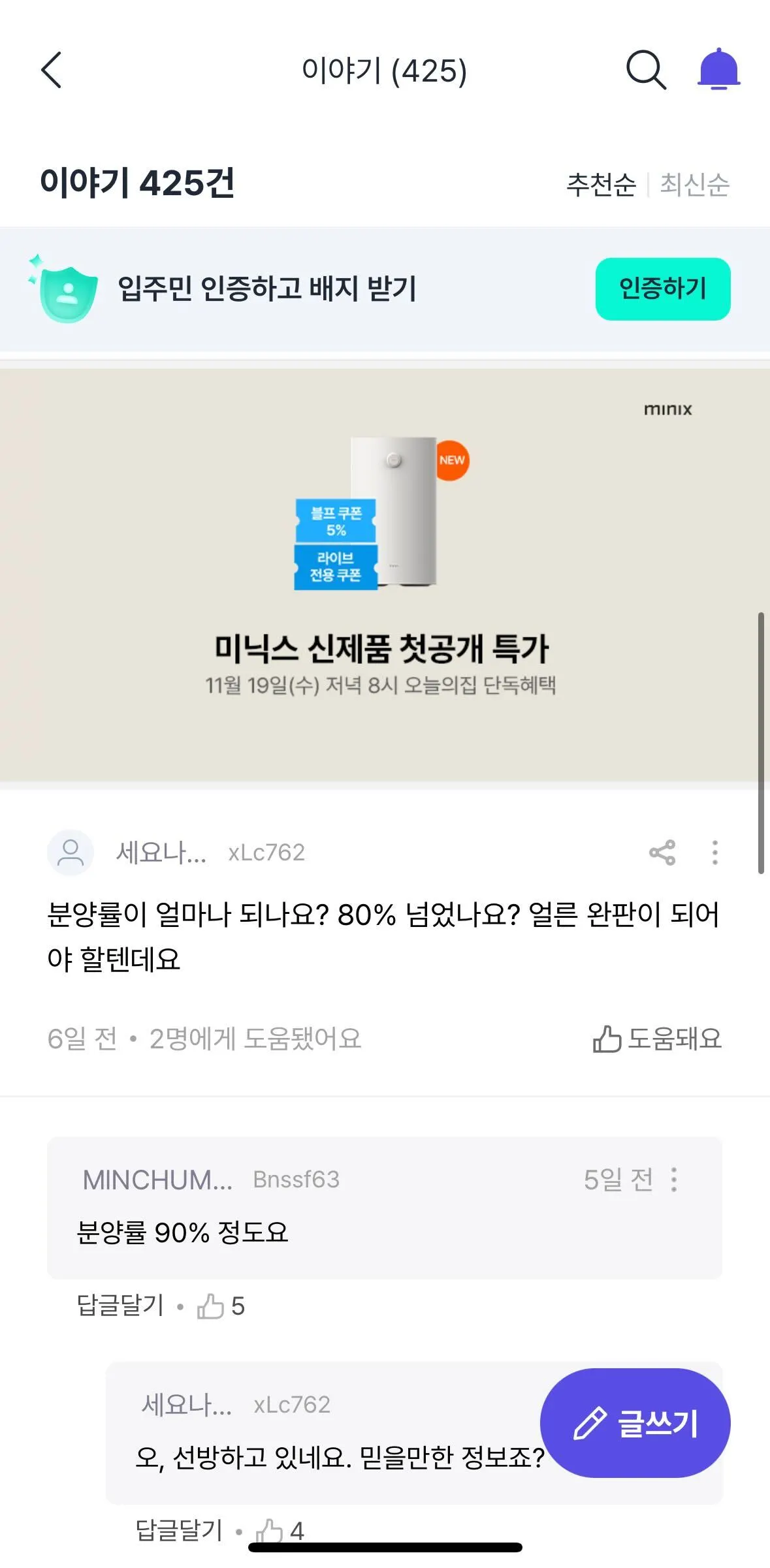The width and height of the screenshot is (770, 1568).
Task: Open the notifications bell
Action: pos(718,69)
